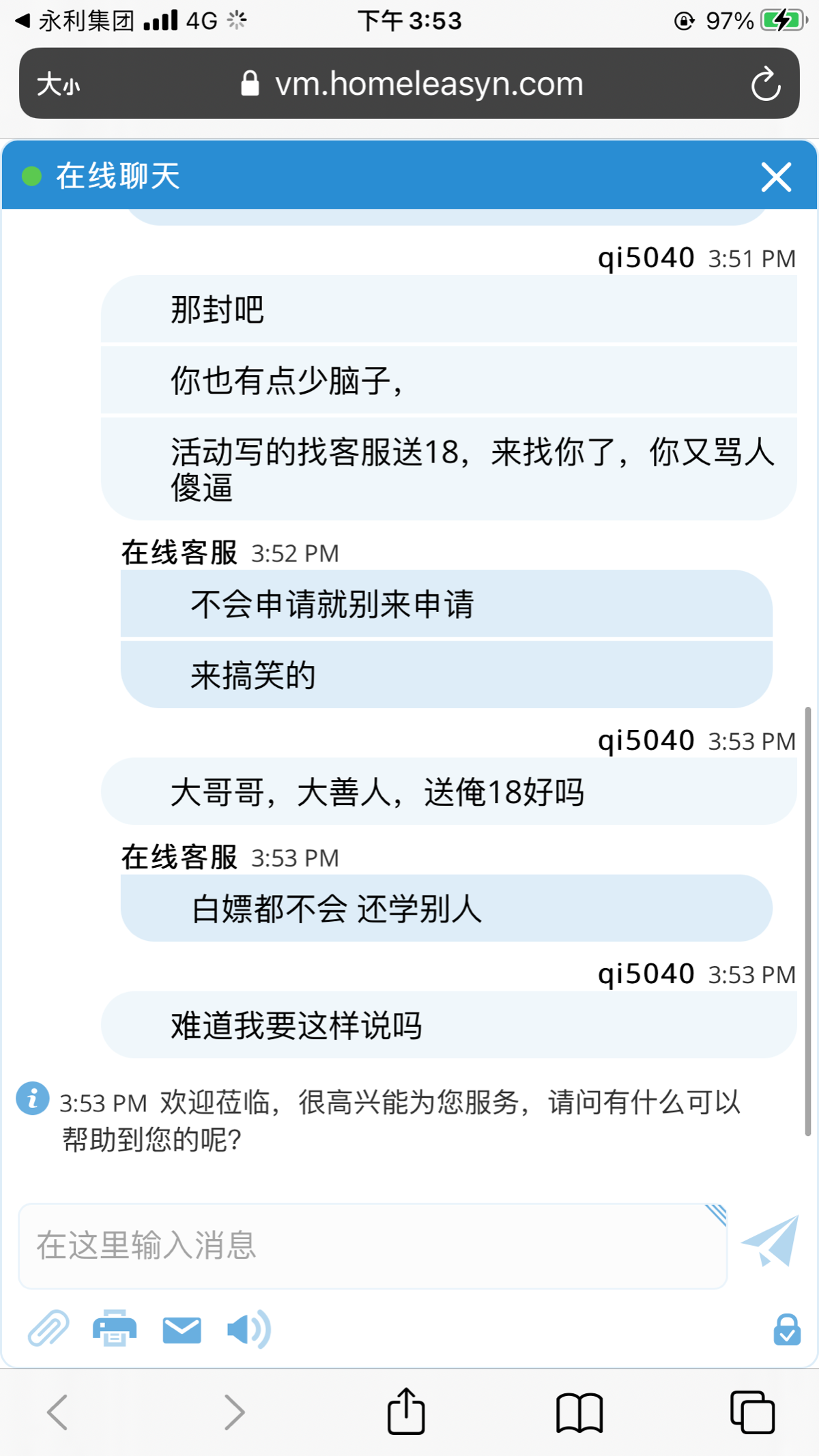Attach a file with the paperclip icon
The image size is (819, 1456).
48,1328
